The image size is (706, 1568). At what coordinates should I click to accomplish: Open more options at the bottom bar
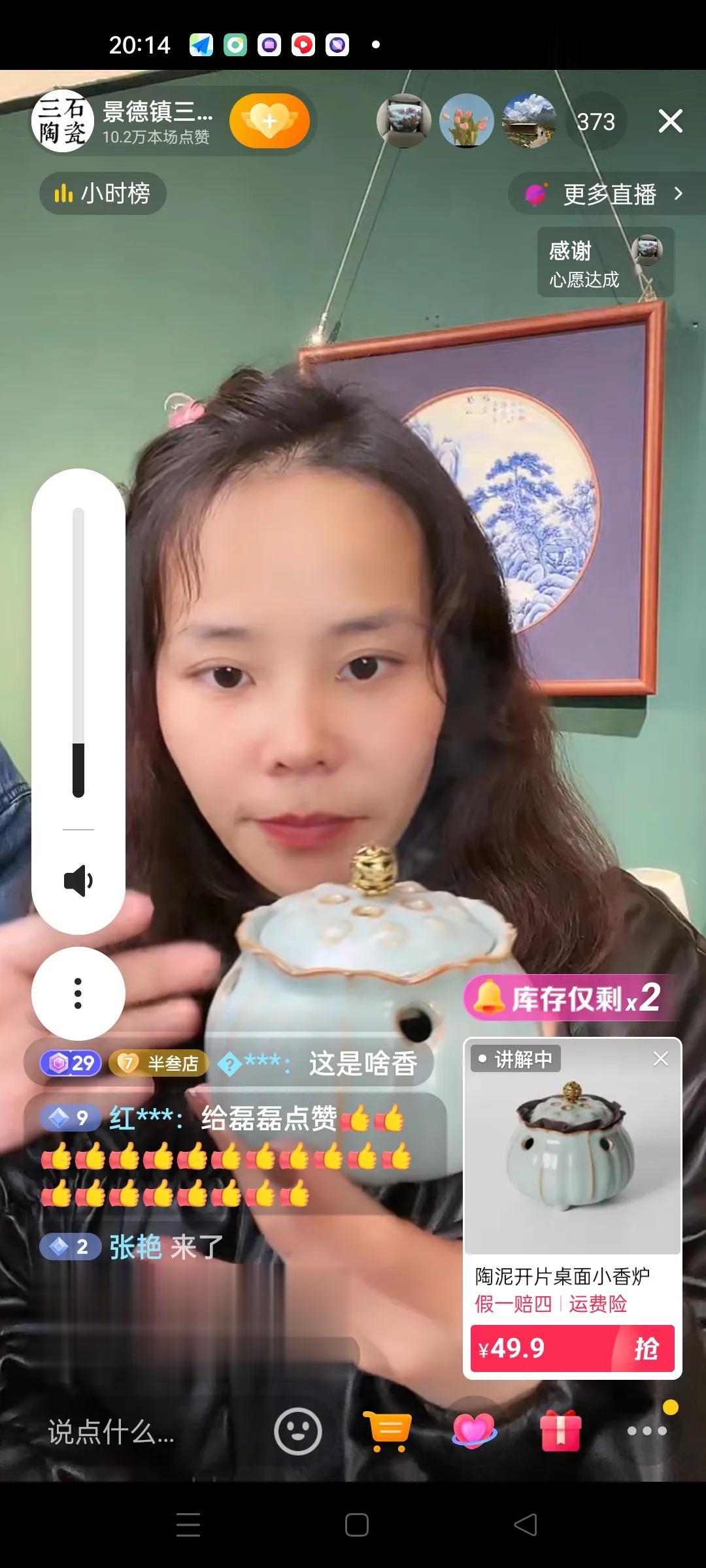(647, 1431)
